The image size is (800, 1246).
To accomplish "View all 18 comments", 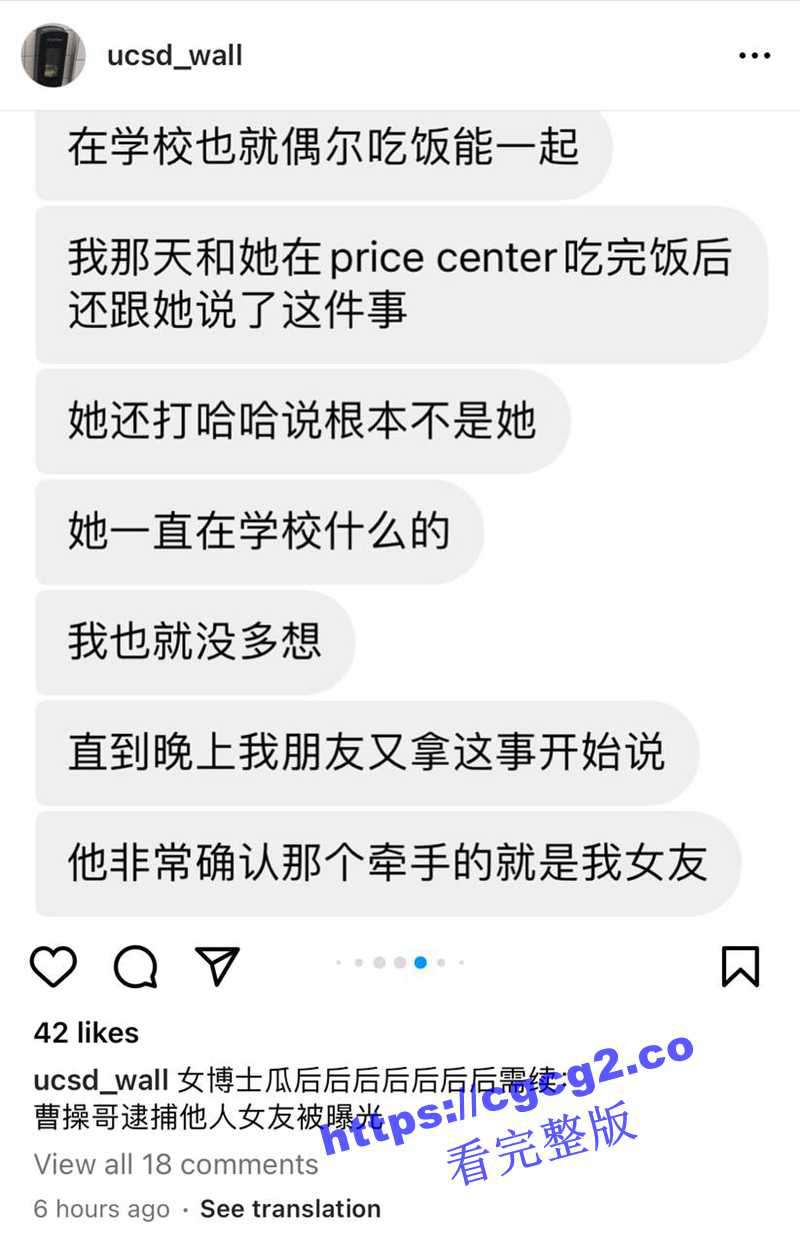I will (176, 1164).
